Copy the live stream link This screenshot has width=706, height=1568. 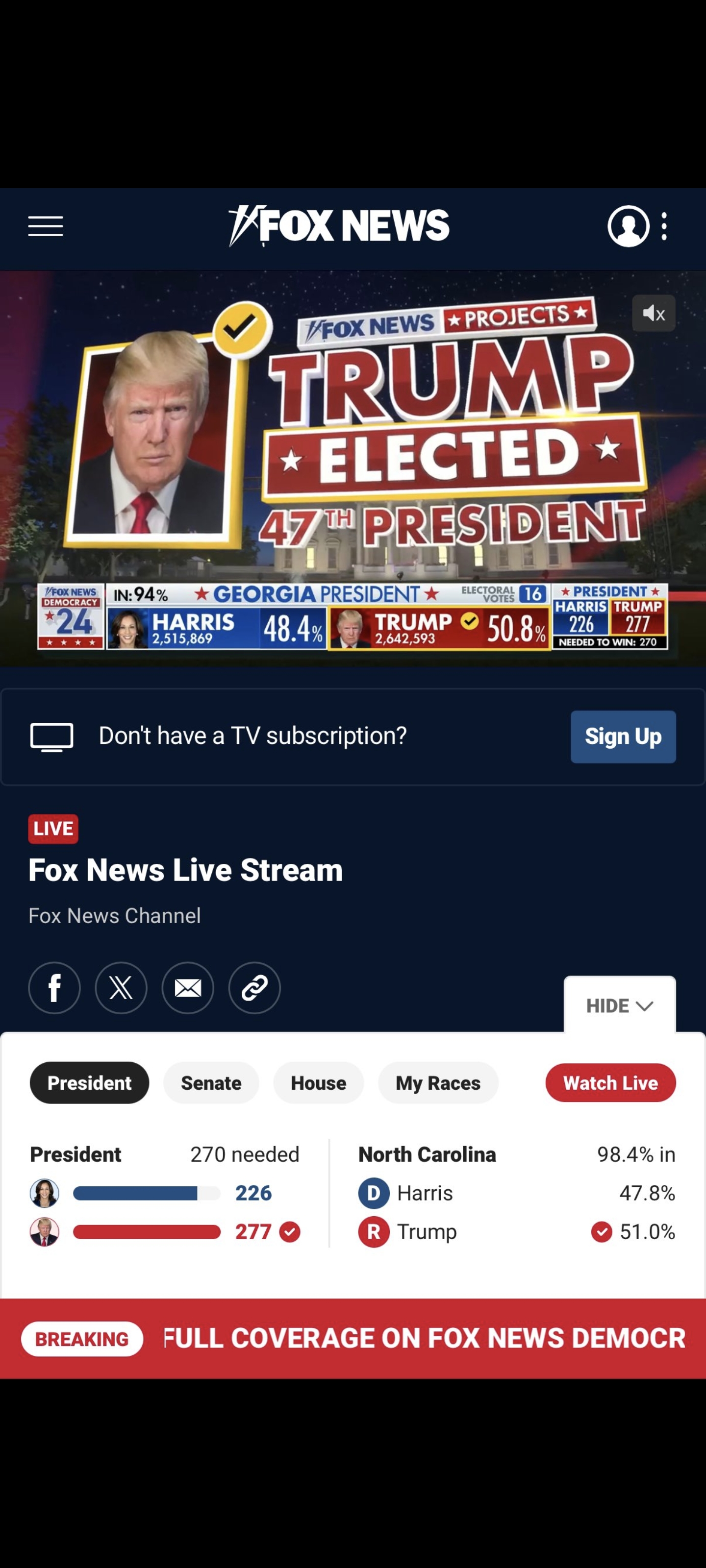pyautogui.click(x=254, y=987)
